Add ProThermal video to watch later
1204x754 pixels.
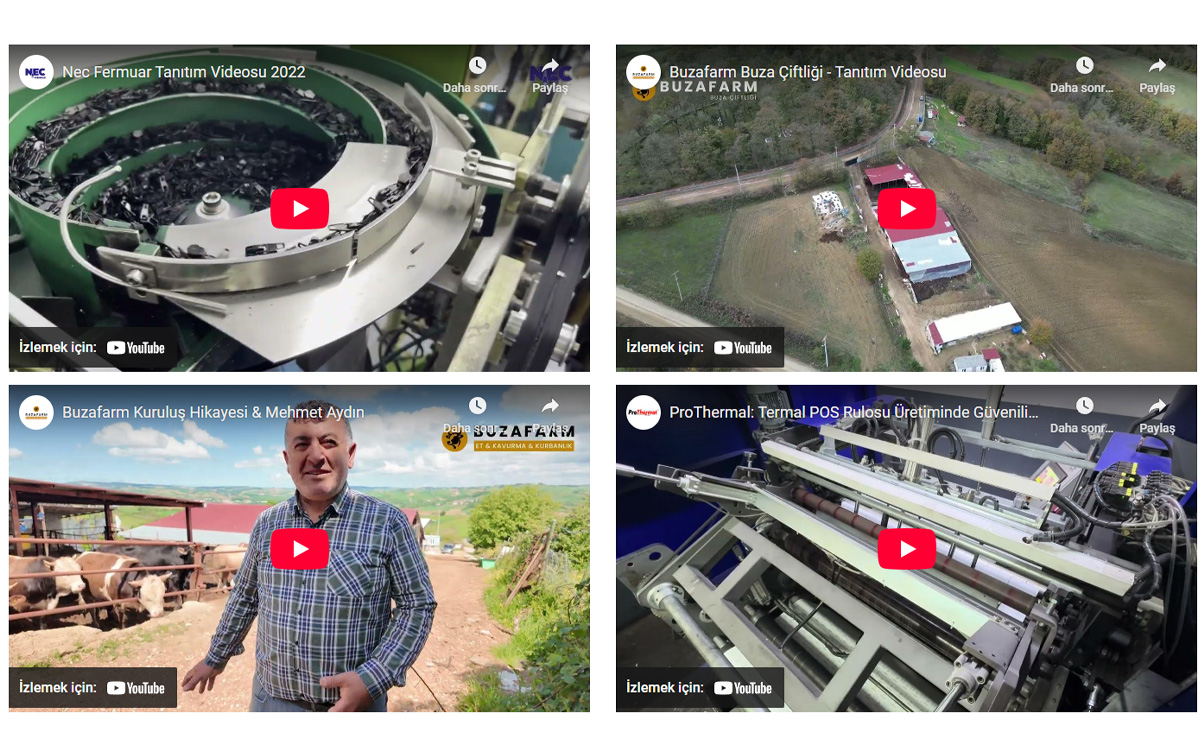pos(1084,414)
